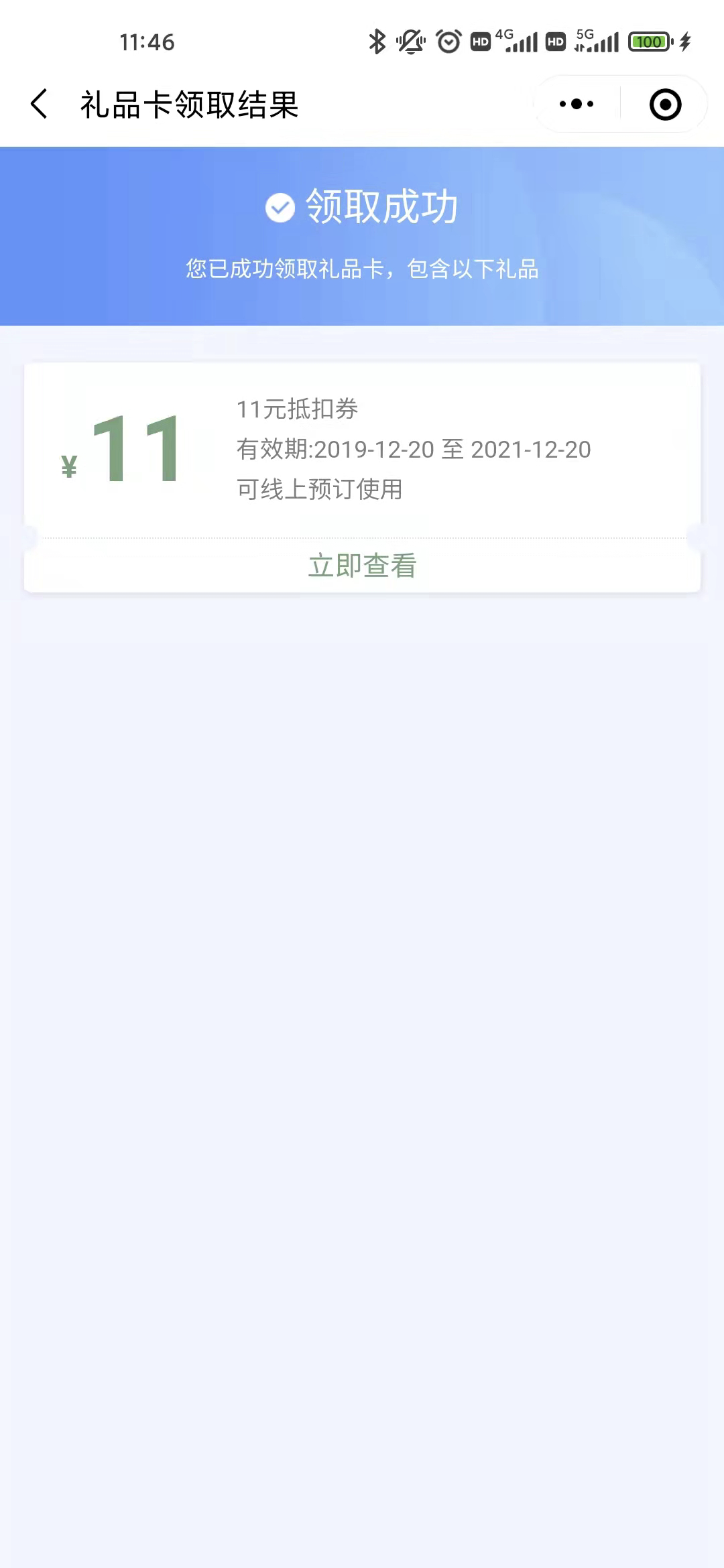Viewport: 724px width, 1568px height.
Task: Go back from gift card result page
Action: (40, 105)
